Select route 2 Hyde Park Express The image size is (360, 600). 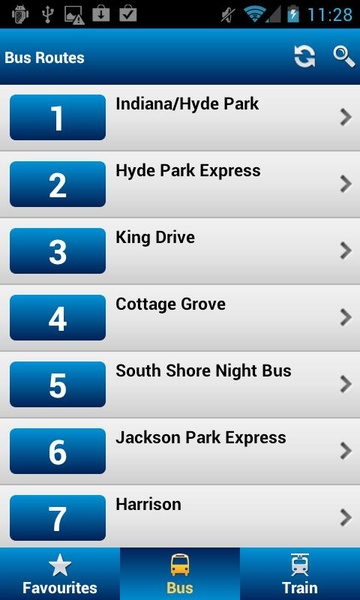[x=180, y=184]
